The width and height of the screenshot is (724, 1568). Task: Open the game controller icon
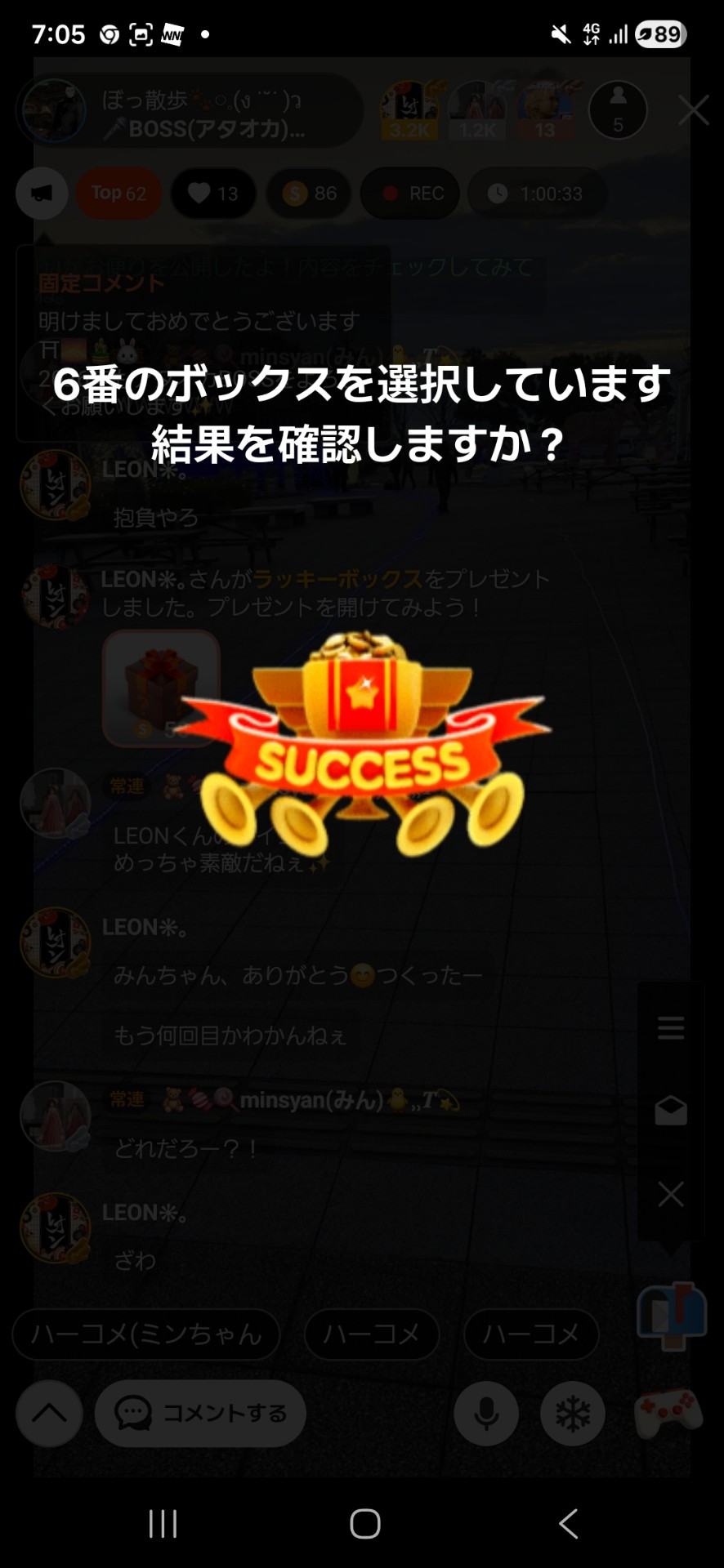pyautogui.click(x=668, y=1412)
